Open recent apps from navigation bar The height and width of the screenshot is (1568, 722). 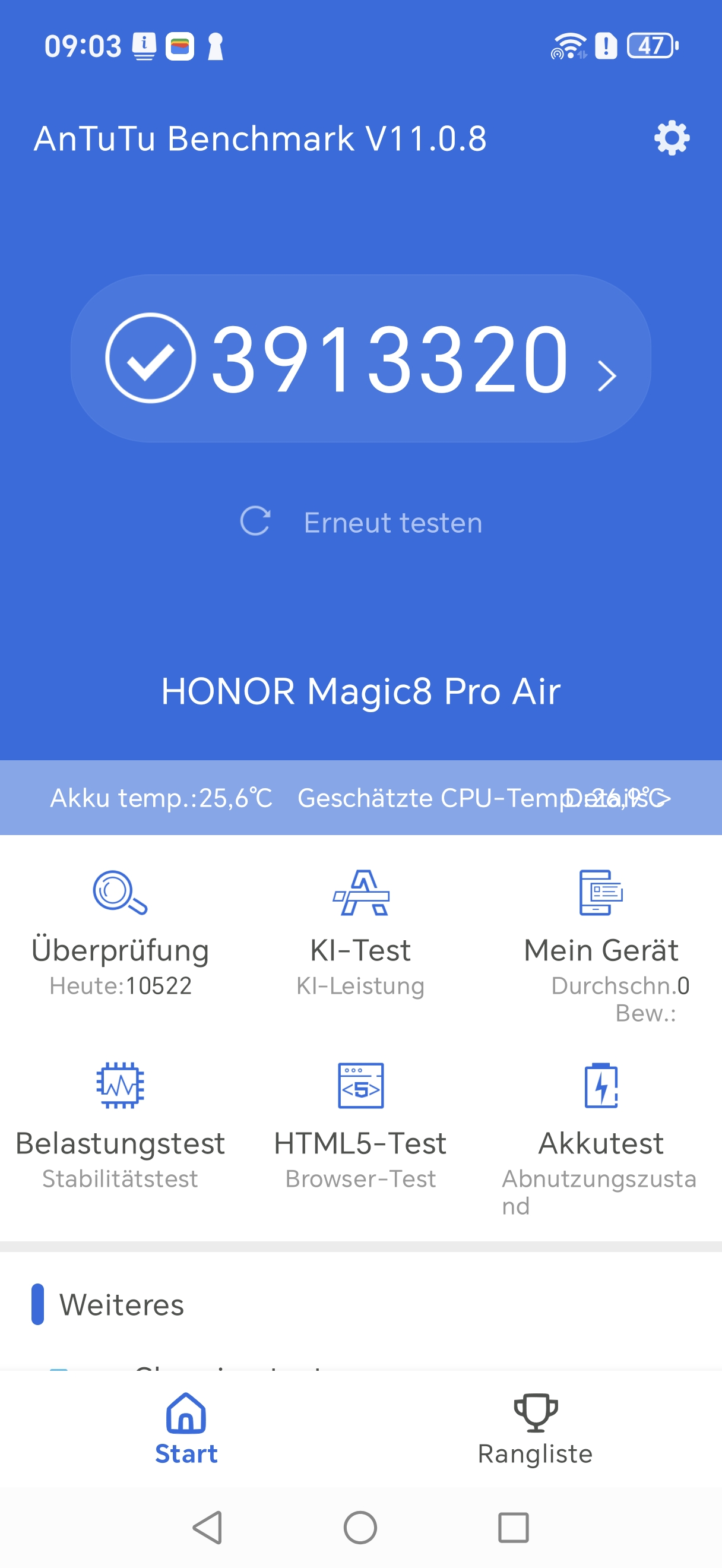[514, 1527]
